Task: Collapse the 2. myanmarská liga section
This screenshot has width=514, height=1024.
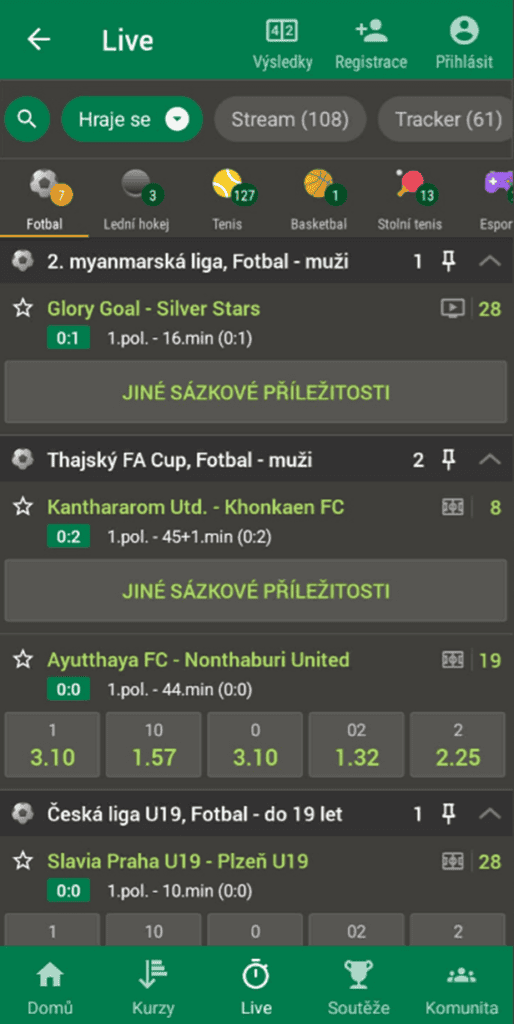Action: tap(490, 262)
